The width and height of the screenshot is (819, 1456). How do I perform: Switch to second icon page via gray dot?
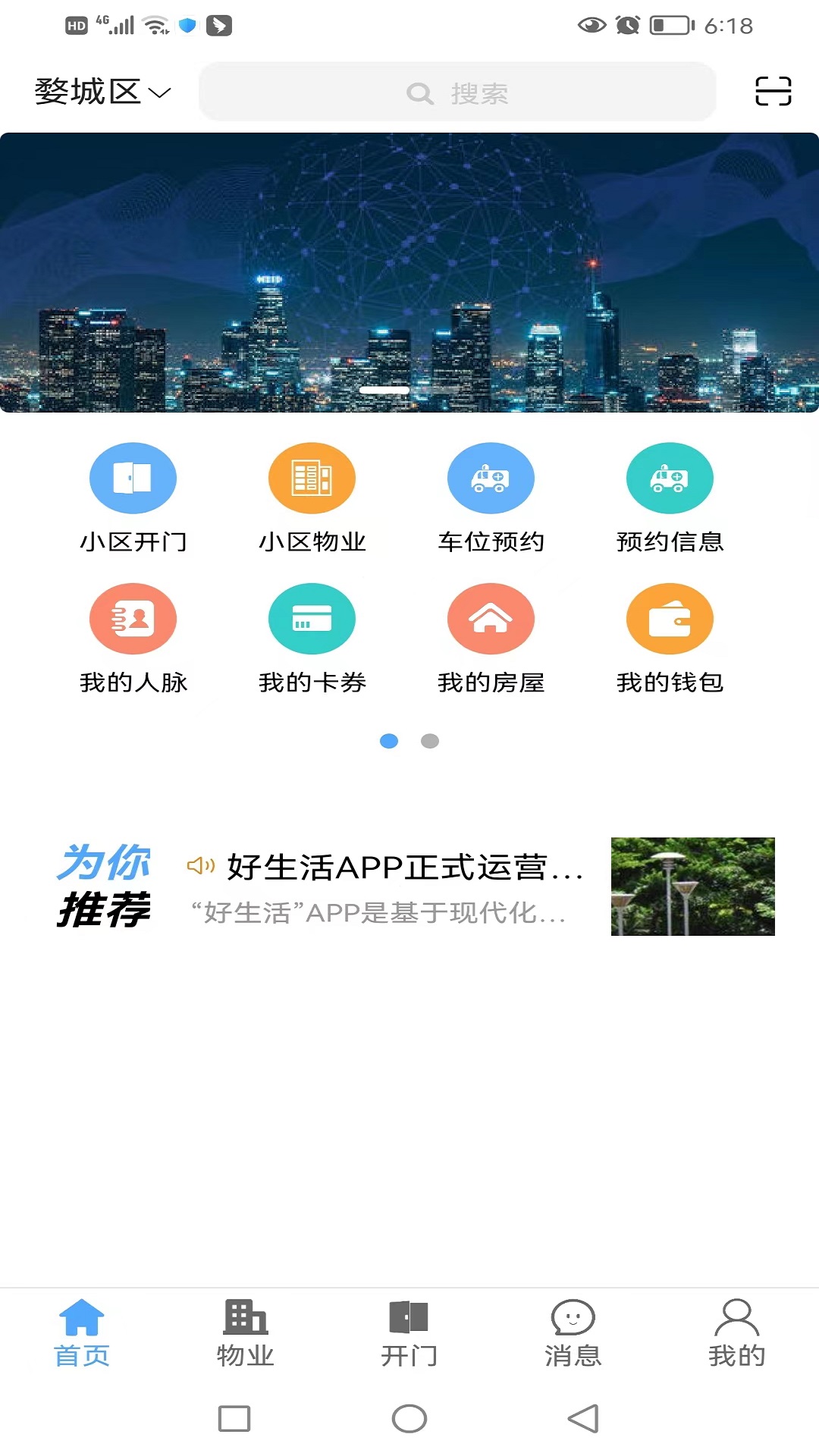pyautogui.click(x=430, y=741)
